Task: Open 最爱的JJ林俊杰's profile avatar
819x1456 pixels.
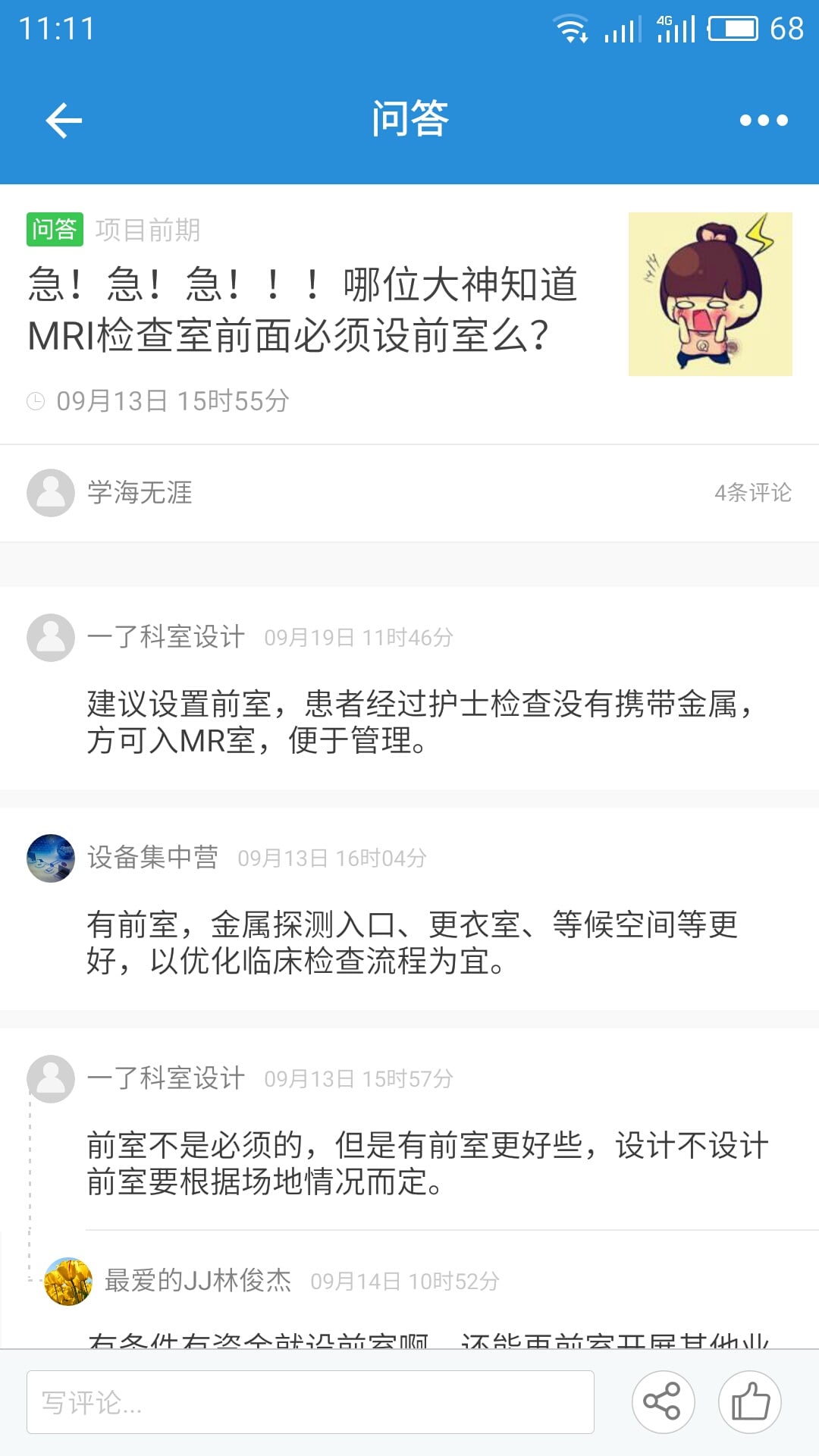Action: [68, 1282]
